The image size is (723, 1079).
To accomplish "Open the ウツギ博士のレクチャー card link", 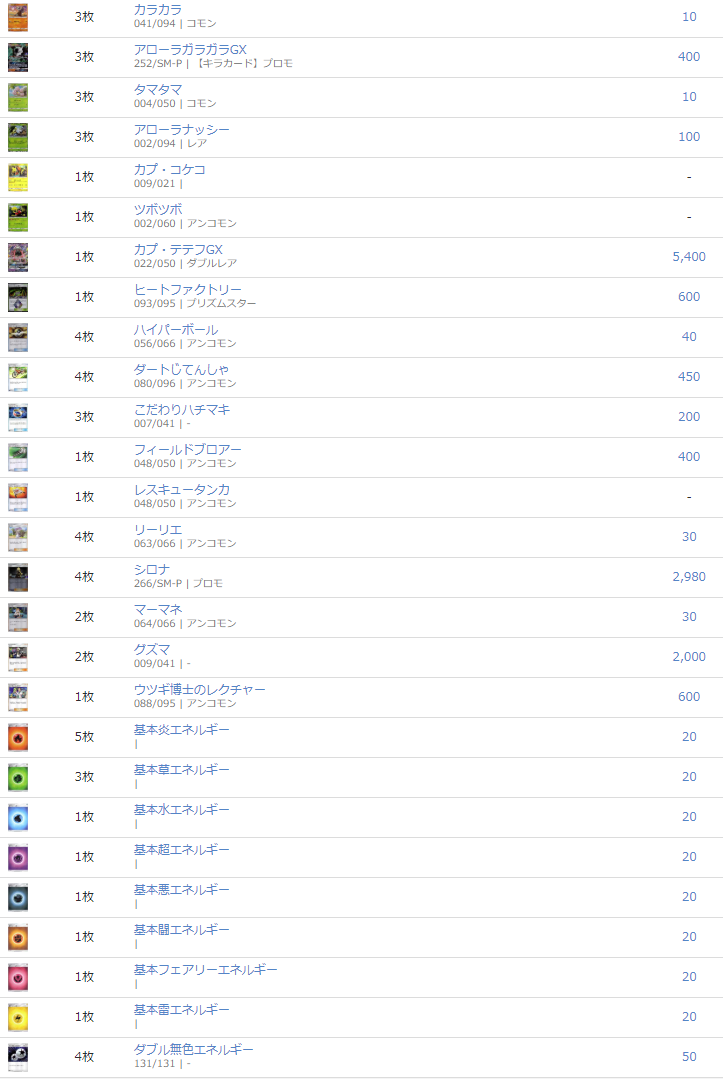I will pyautogui.click(x=199, y=689).
